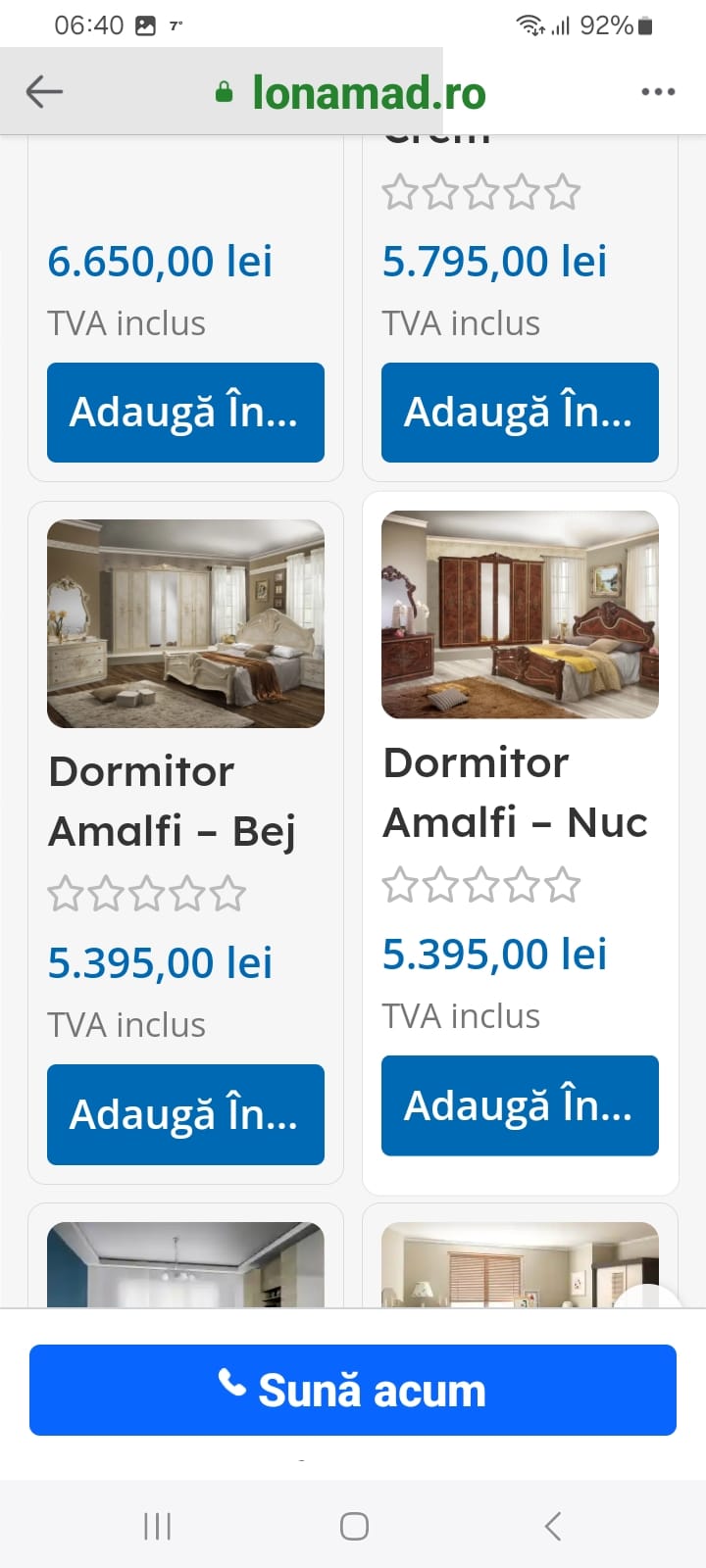
Task: Add the 6.650,00 lei bedroom to cart
Action: point(185,413)
